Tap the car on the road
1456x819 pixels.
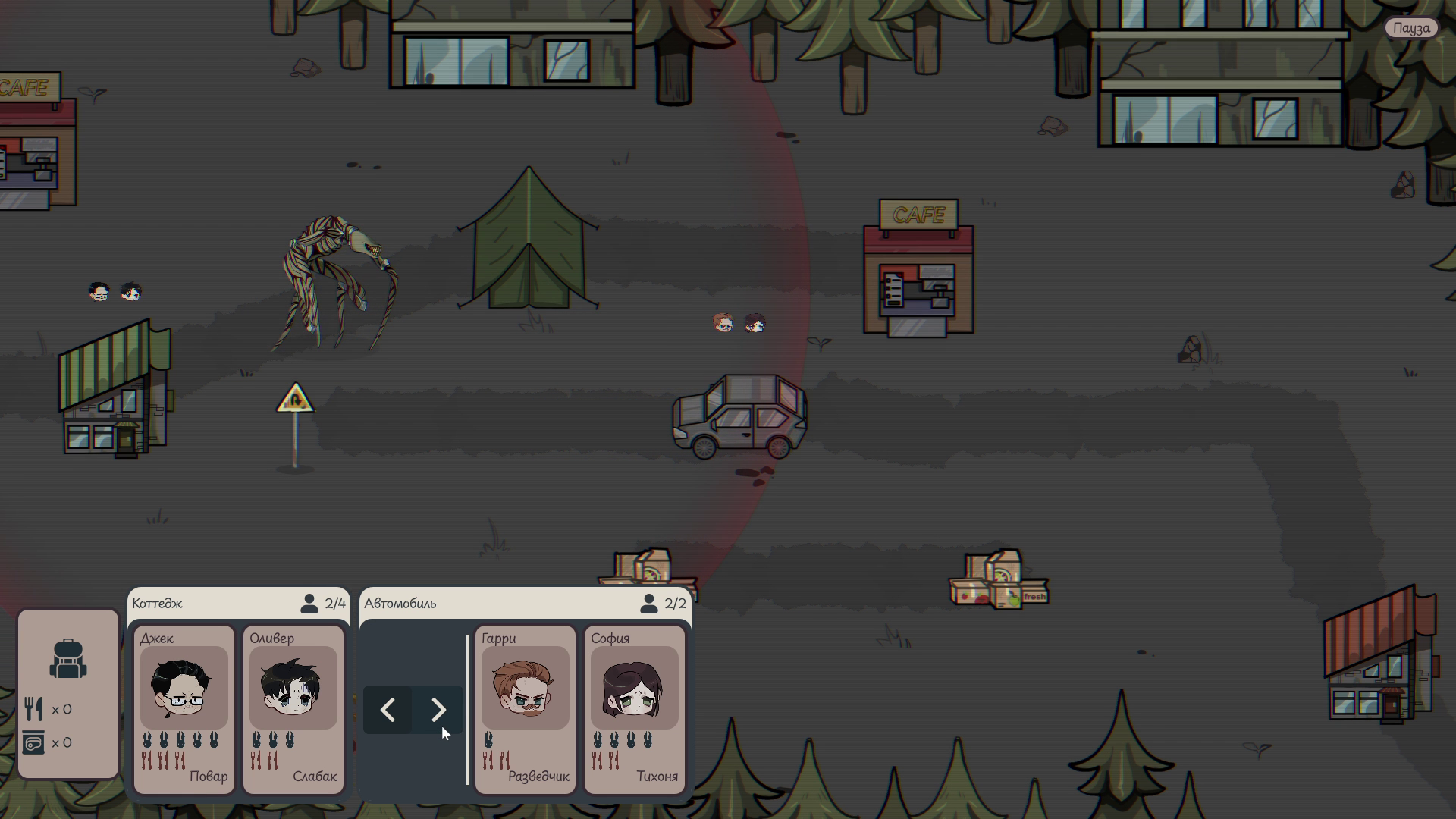739,417
